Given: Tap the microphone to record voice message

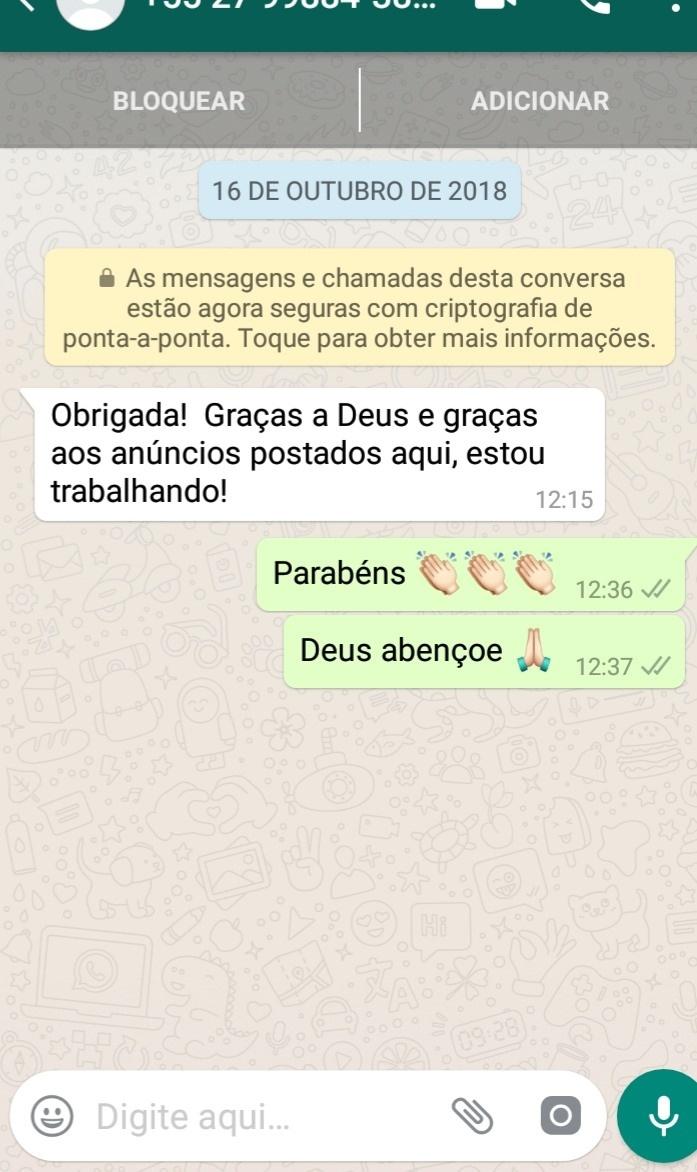Looking at the screenshot, I should tap(662, 1114).
